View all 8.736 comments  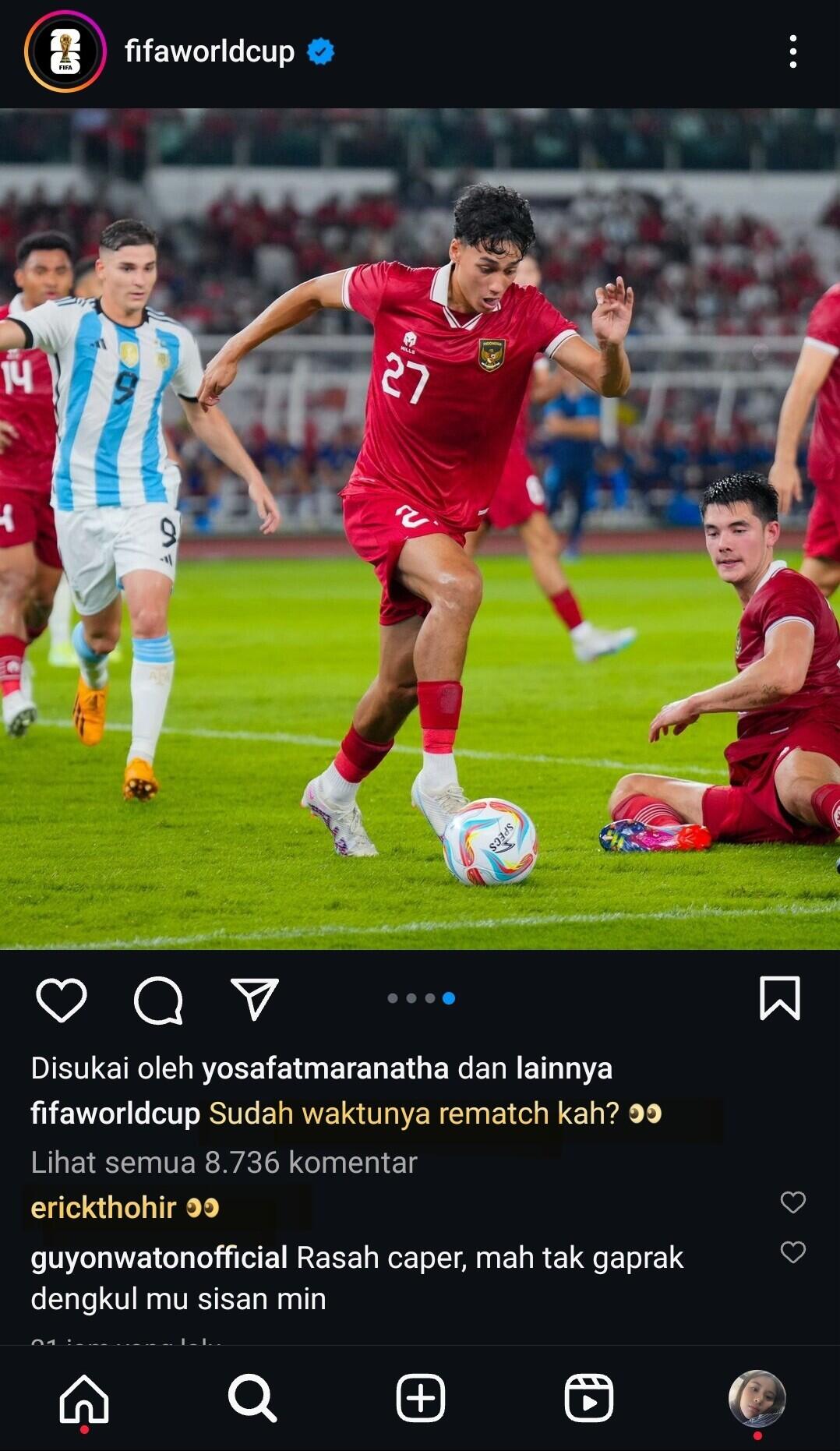coord(224,1163)
